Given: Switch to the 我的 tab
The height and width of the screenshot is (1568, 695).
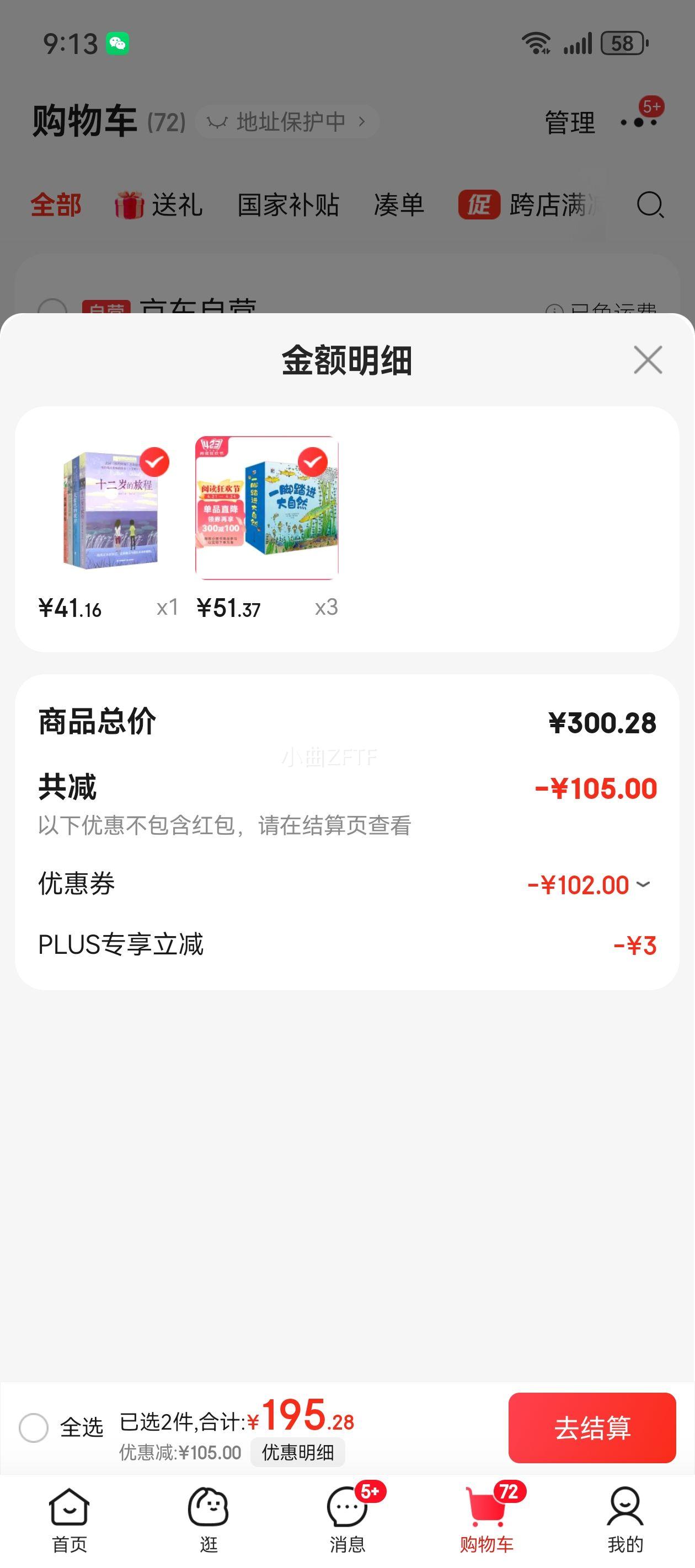Looking at the screenshot, I should (x=625, y=1519).
